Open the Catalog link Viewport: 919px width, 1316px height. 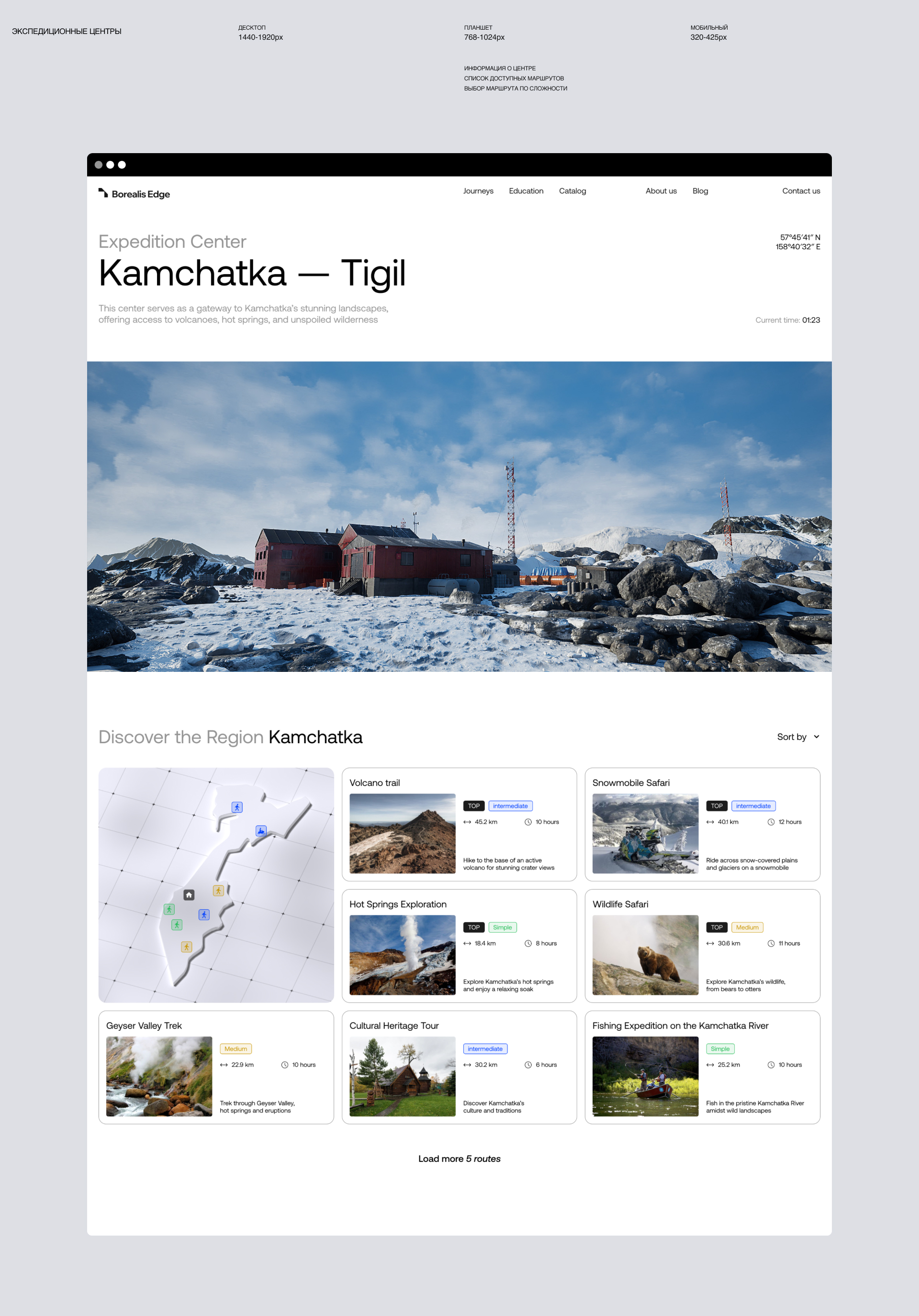(572, 191)
